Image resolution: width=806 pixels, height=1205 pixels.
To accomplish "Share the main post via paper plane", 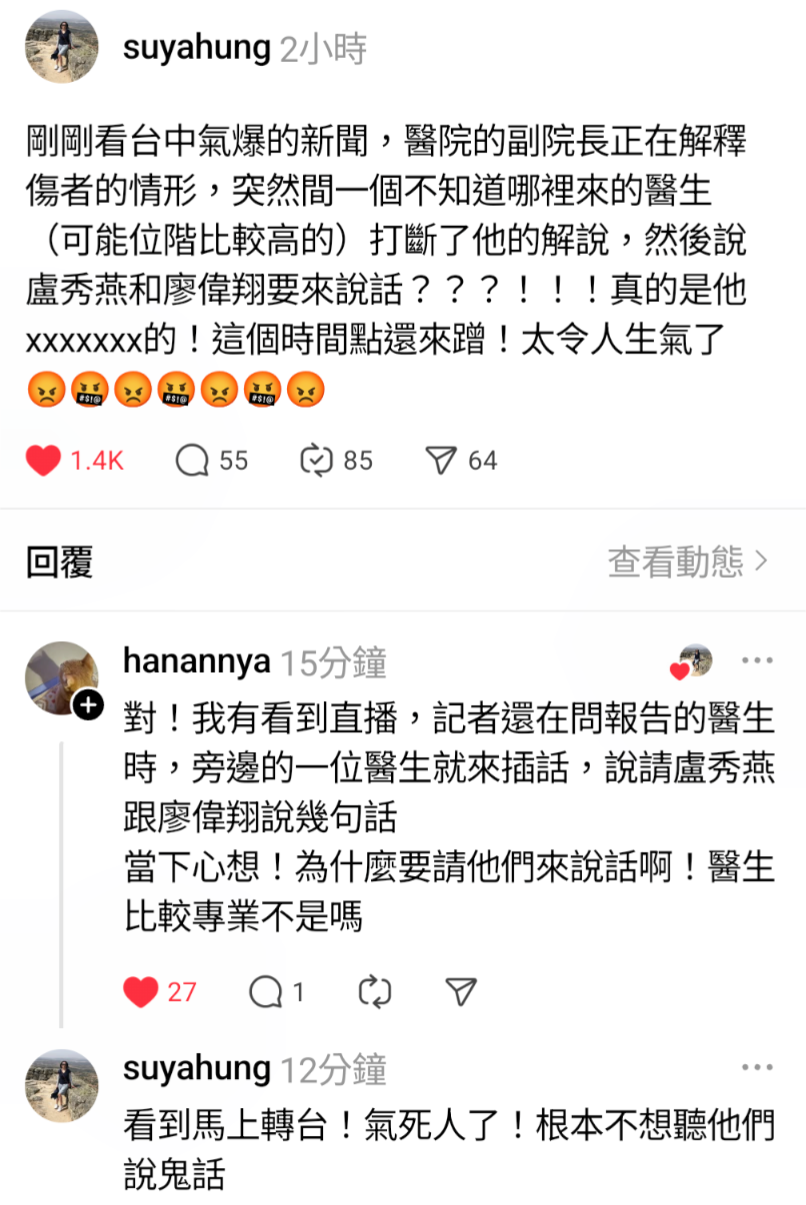I will (x=441, y=460).
